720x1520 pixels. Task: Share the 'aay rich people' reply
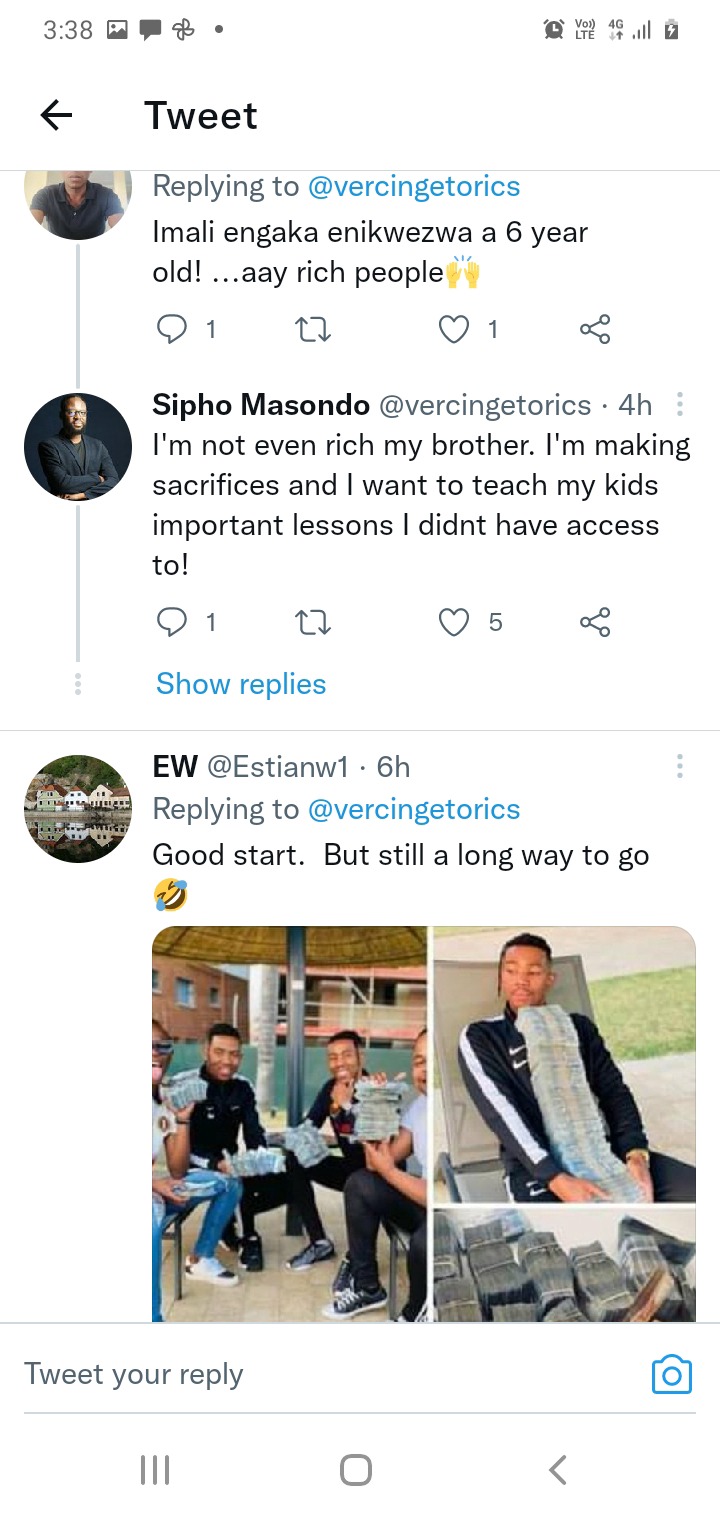click(595, 329)
